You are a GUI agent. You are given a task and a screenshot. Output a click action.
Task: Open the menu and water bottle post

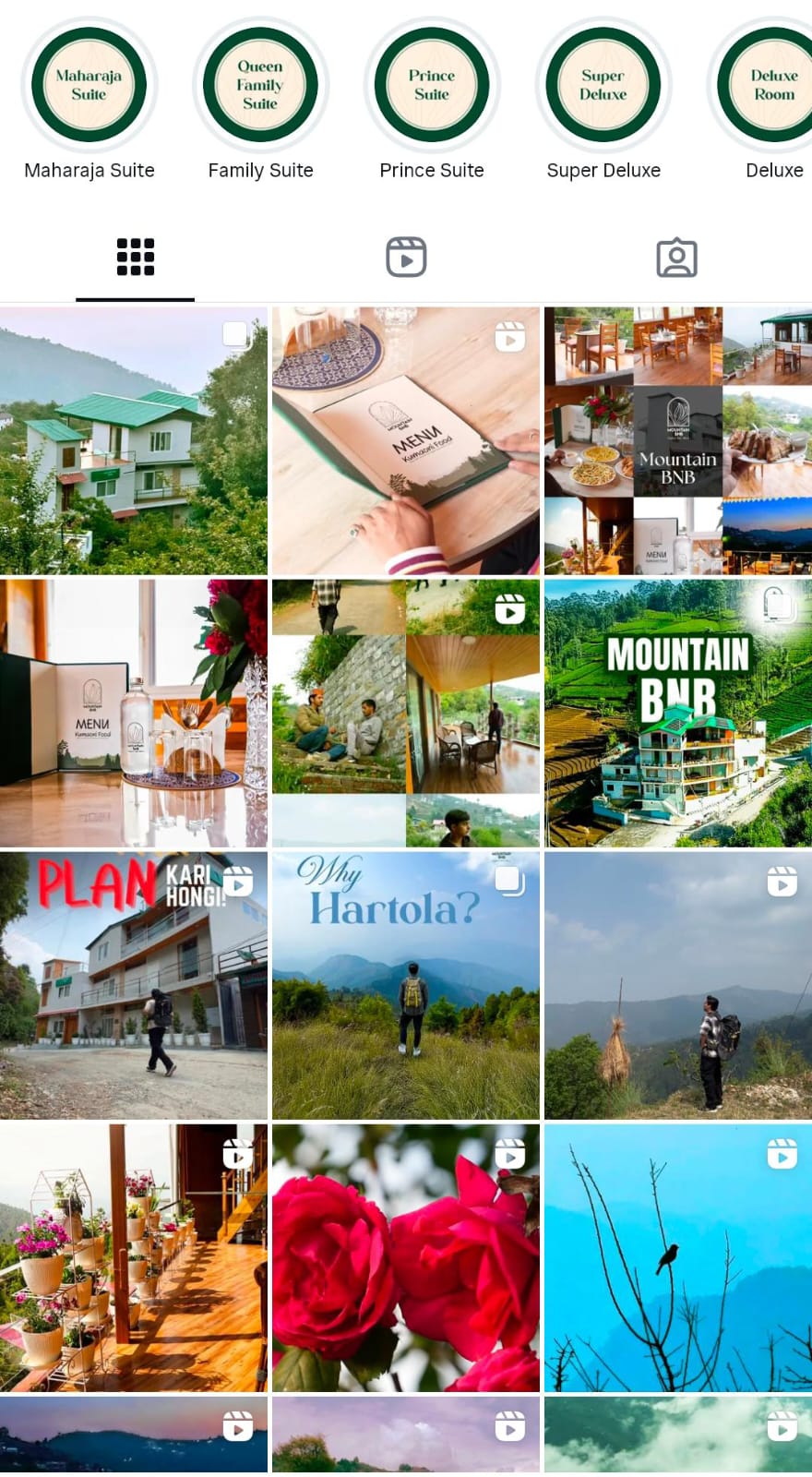(134, 714)
